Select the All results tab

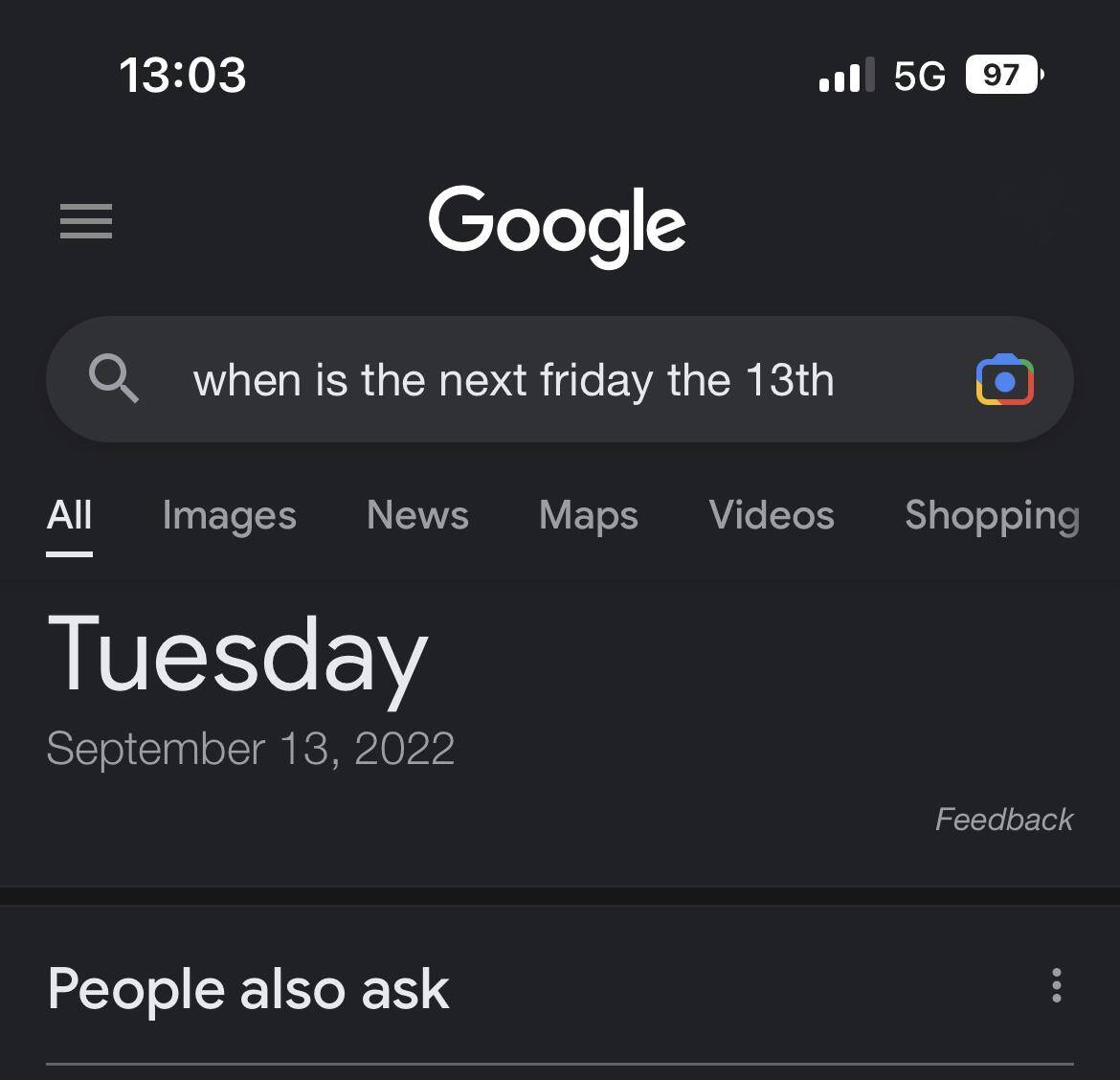click(x=70, y=516)
